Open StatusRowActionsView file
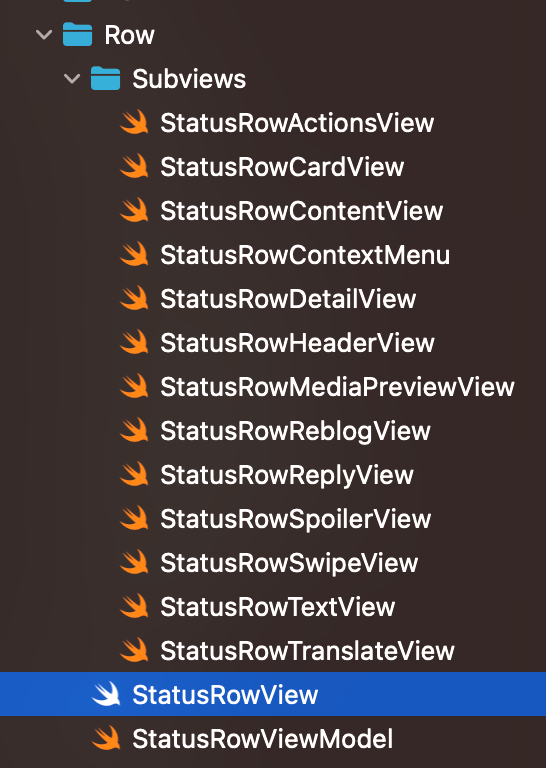546x768 pixels. [x=297, y=123]
